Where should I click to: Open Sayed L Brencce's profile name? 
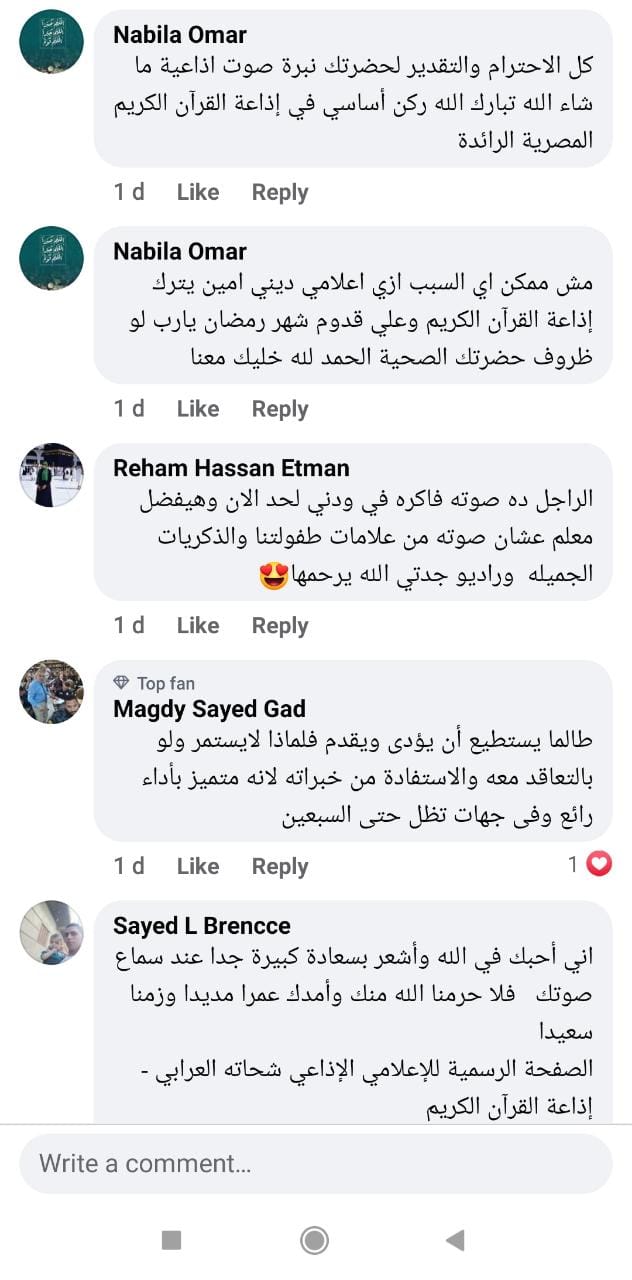(203, 925)
